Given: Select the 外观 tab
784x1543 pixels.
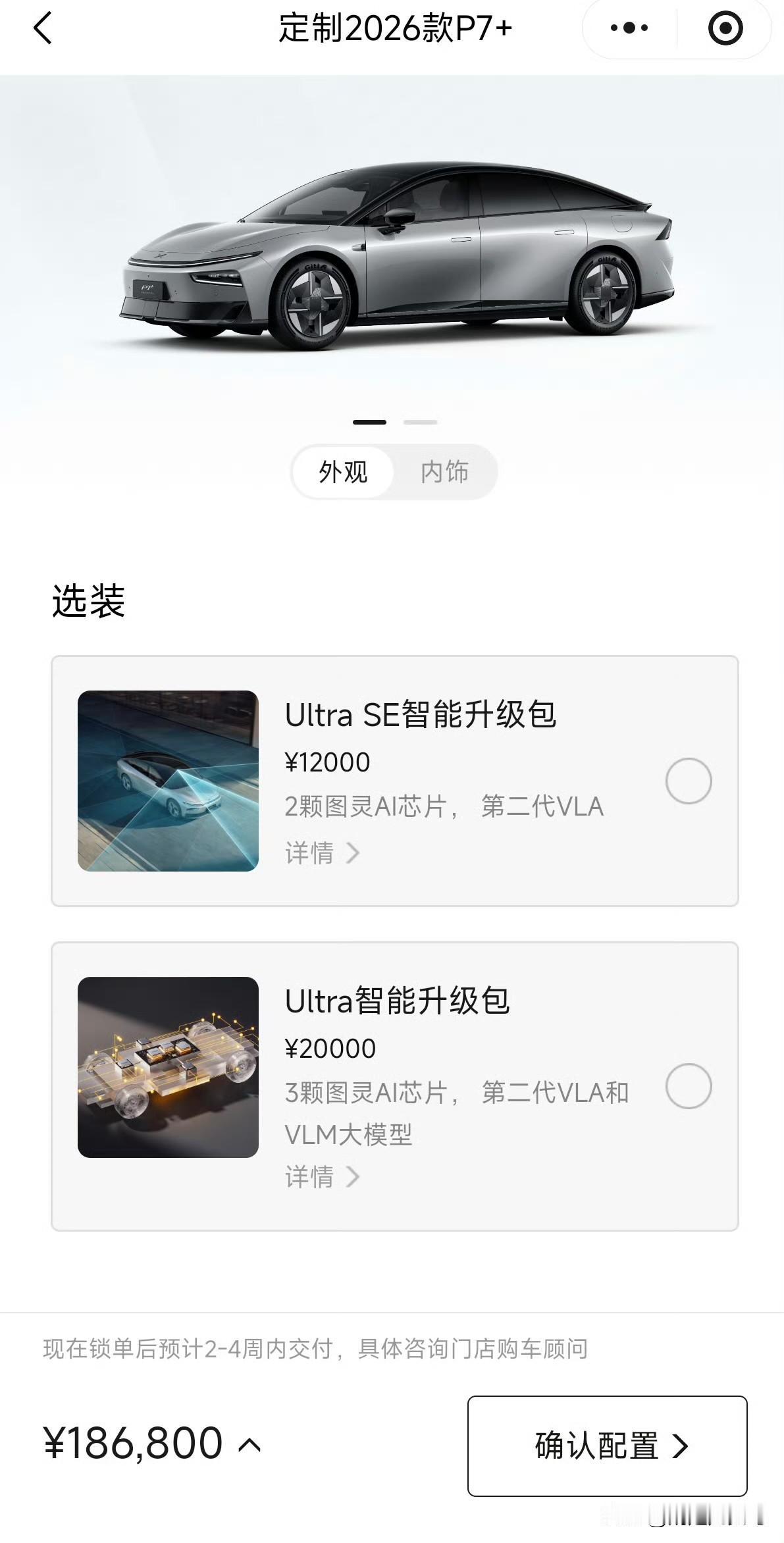Looking at the screenshot, I should (x=344, y=472).
